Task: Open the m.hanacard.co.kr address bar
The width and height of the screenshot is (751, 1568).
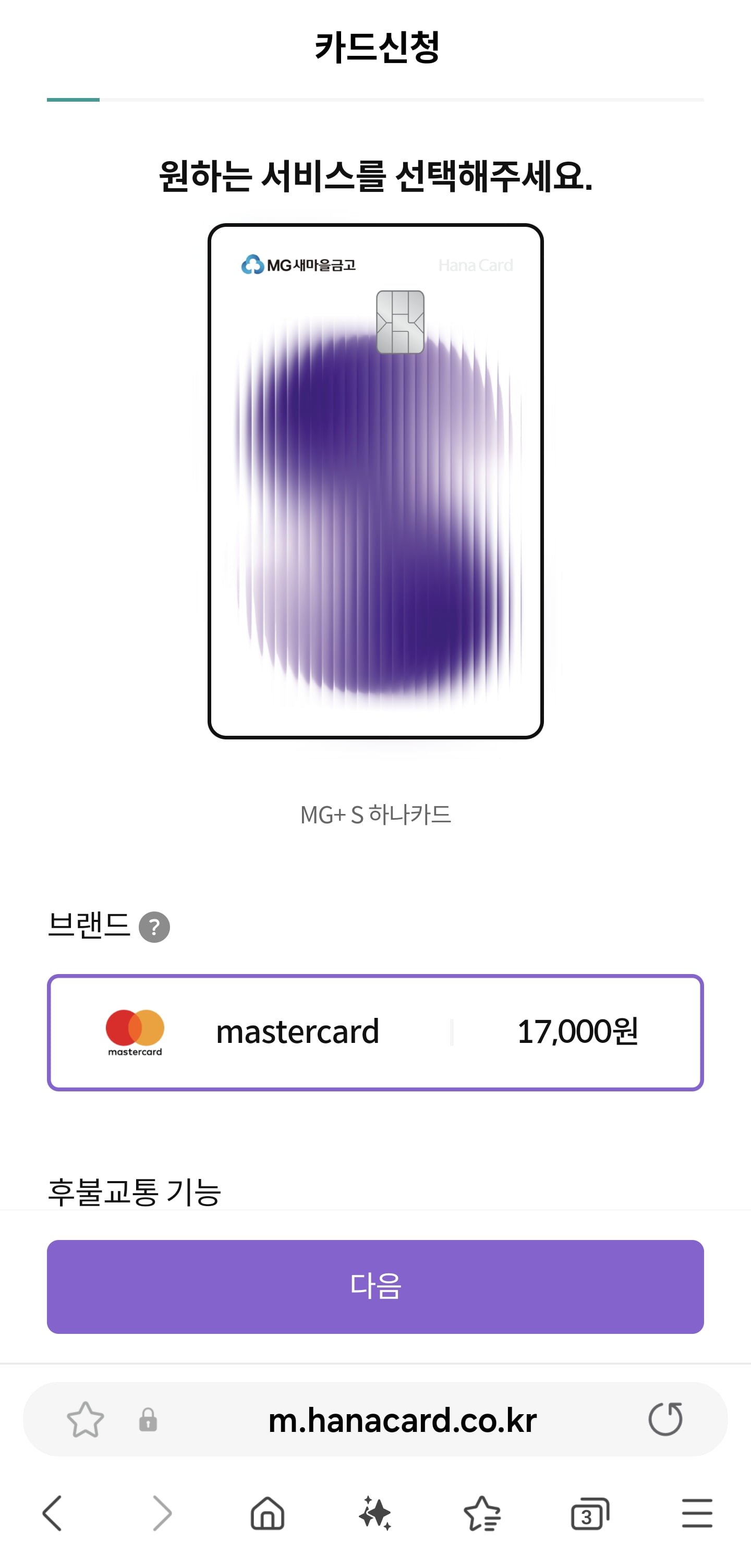Action: [x=402, y=1419]
